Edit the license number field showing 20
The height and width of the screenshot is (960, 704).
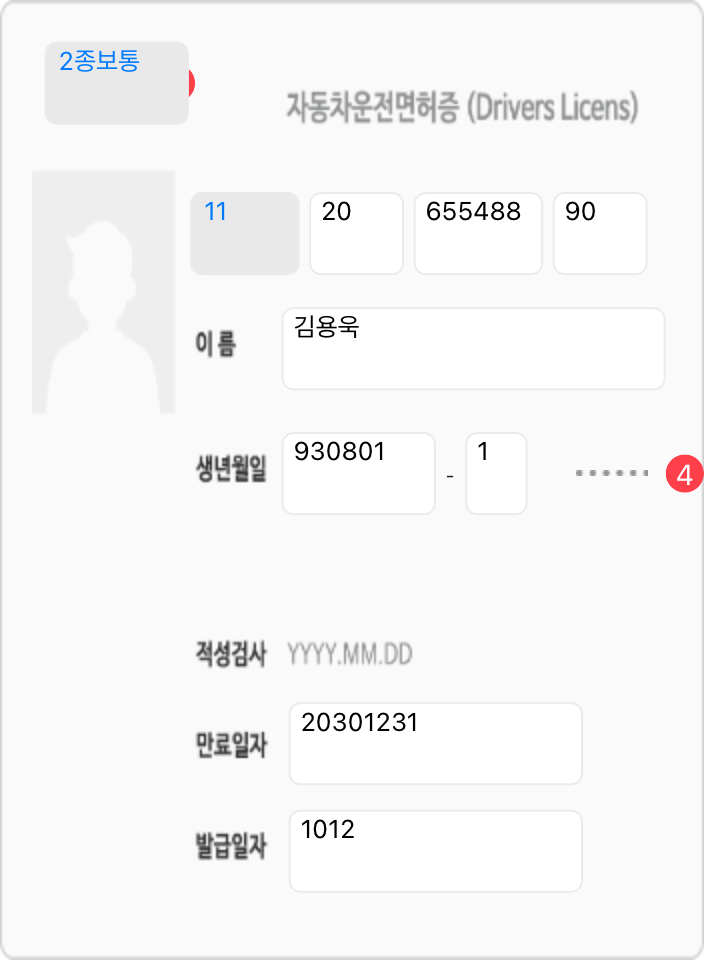pos(356,233)
